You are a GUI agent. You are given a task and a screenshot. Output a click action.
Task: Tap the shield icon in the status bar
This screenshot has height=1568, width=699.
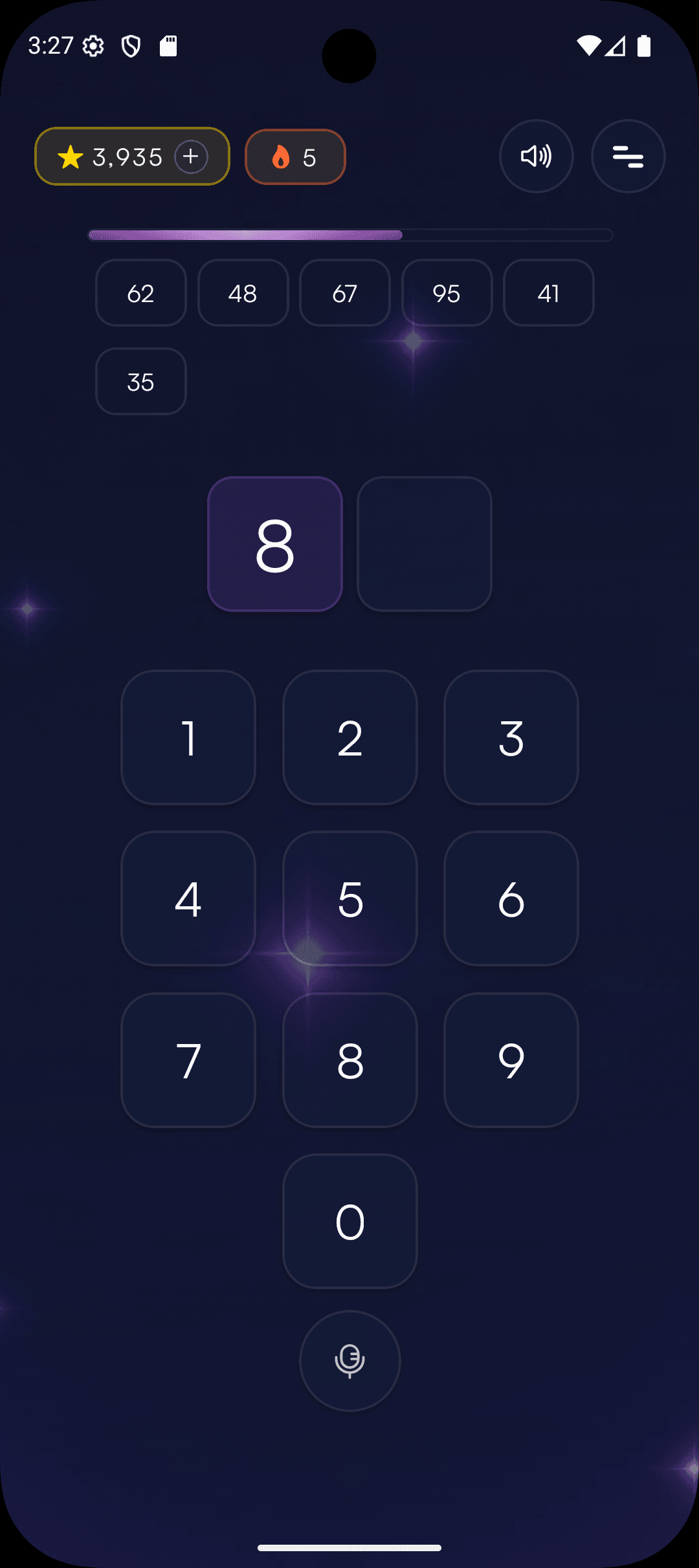coord(131,47)
